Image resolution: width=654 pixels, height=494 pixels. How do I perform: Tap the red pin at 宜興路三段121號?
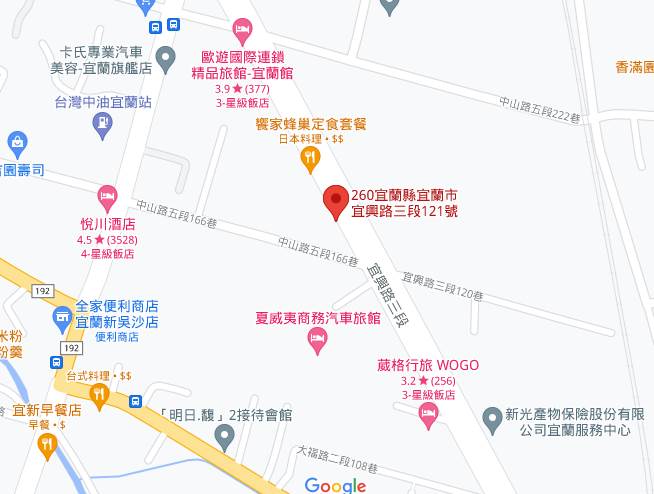[x=336, y=203]
